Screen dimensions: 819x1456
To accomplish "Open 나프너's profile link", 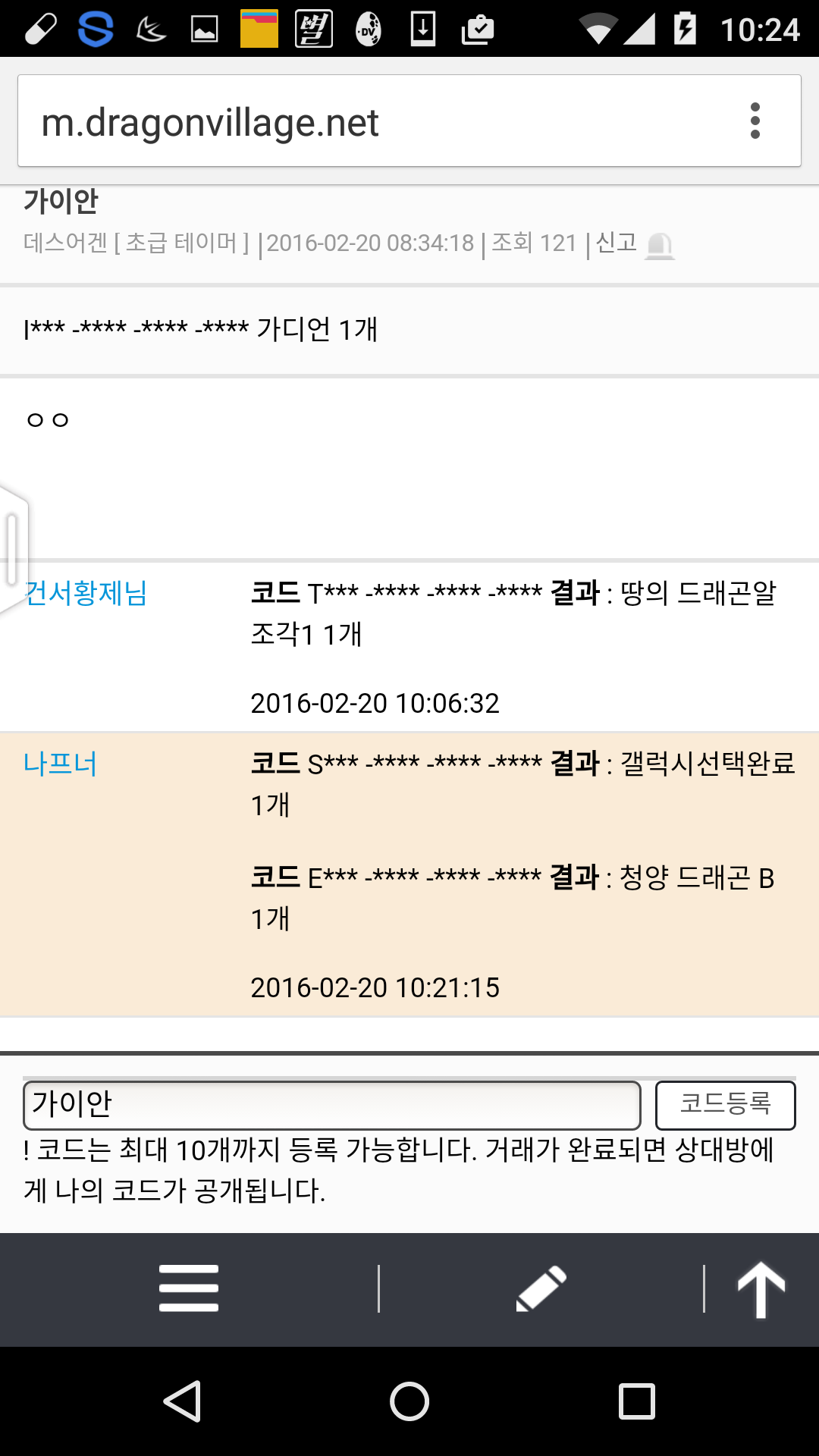I will (x=61, y=764).
